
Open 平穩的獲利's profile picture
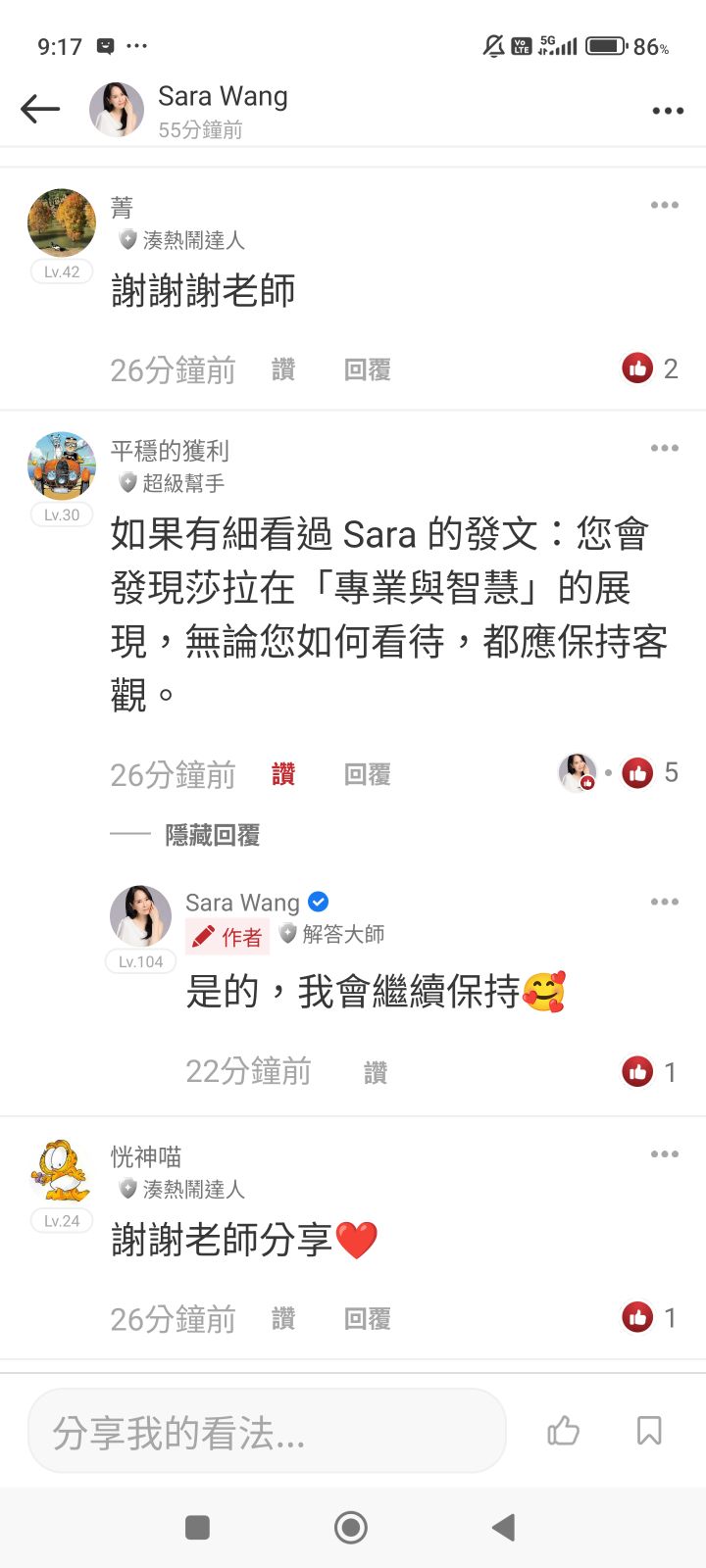point(62,466)
